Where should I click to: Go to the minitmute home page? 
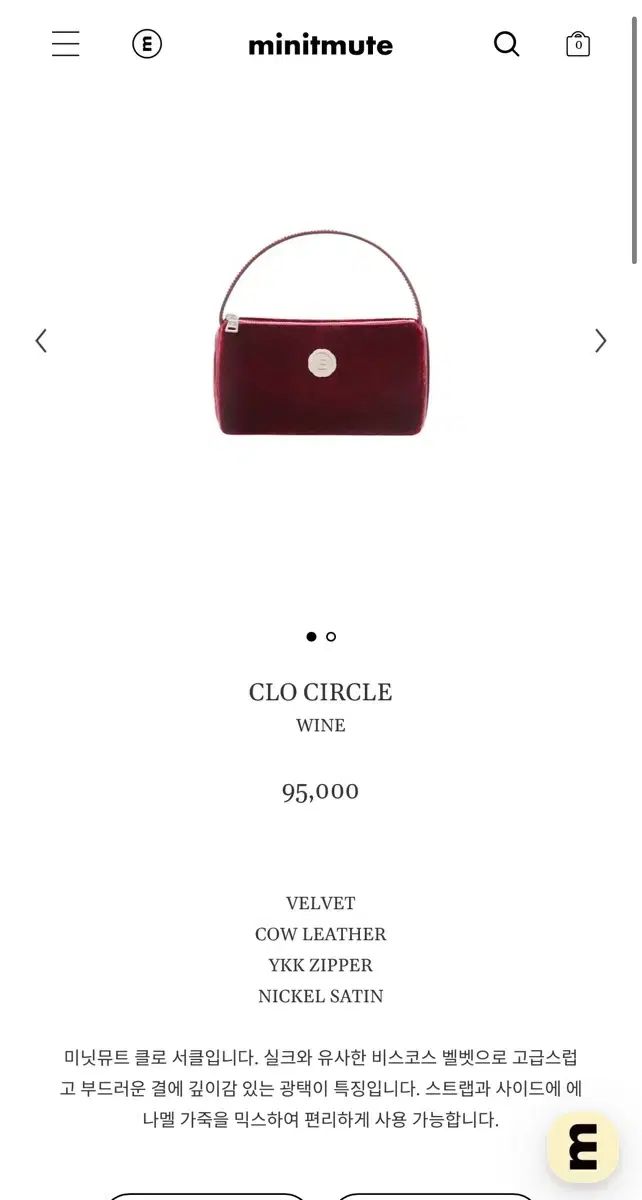(320, 45)
